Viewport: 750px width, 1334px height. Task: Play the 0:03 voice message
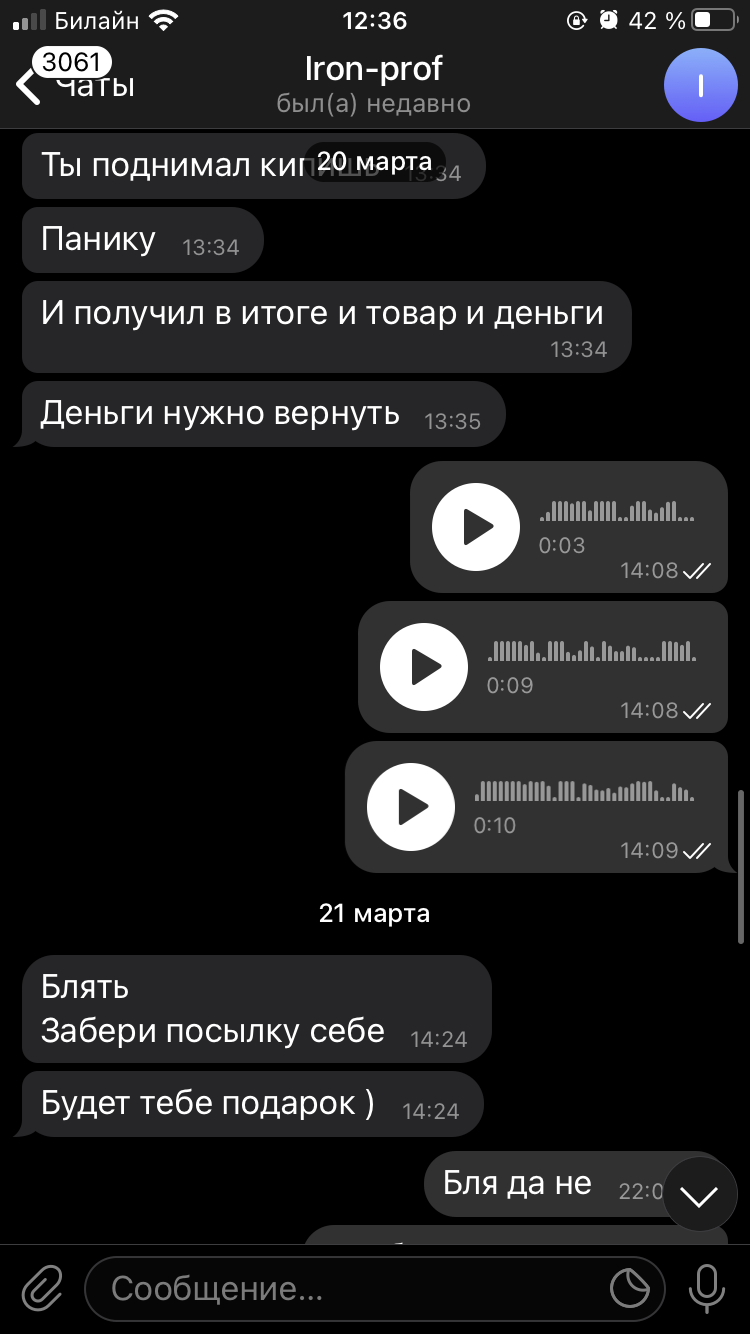coord(476,527)
